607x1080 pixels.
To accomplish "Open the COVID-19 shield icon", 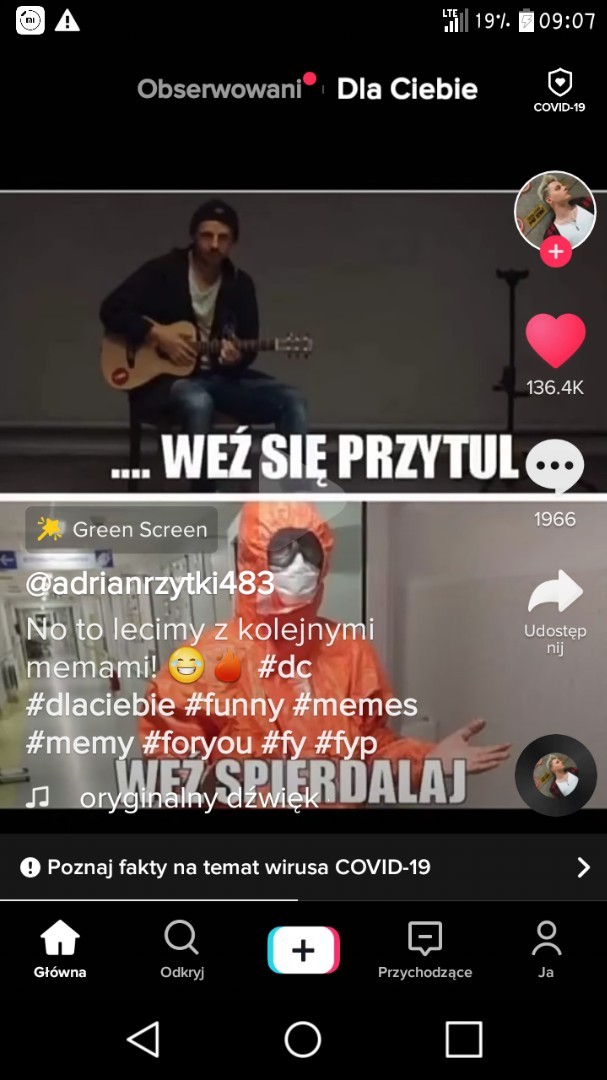I will 559,90.
